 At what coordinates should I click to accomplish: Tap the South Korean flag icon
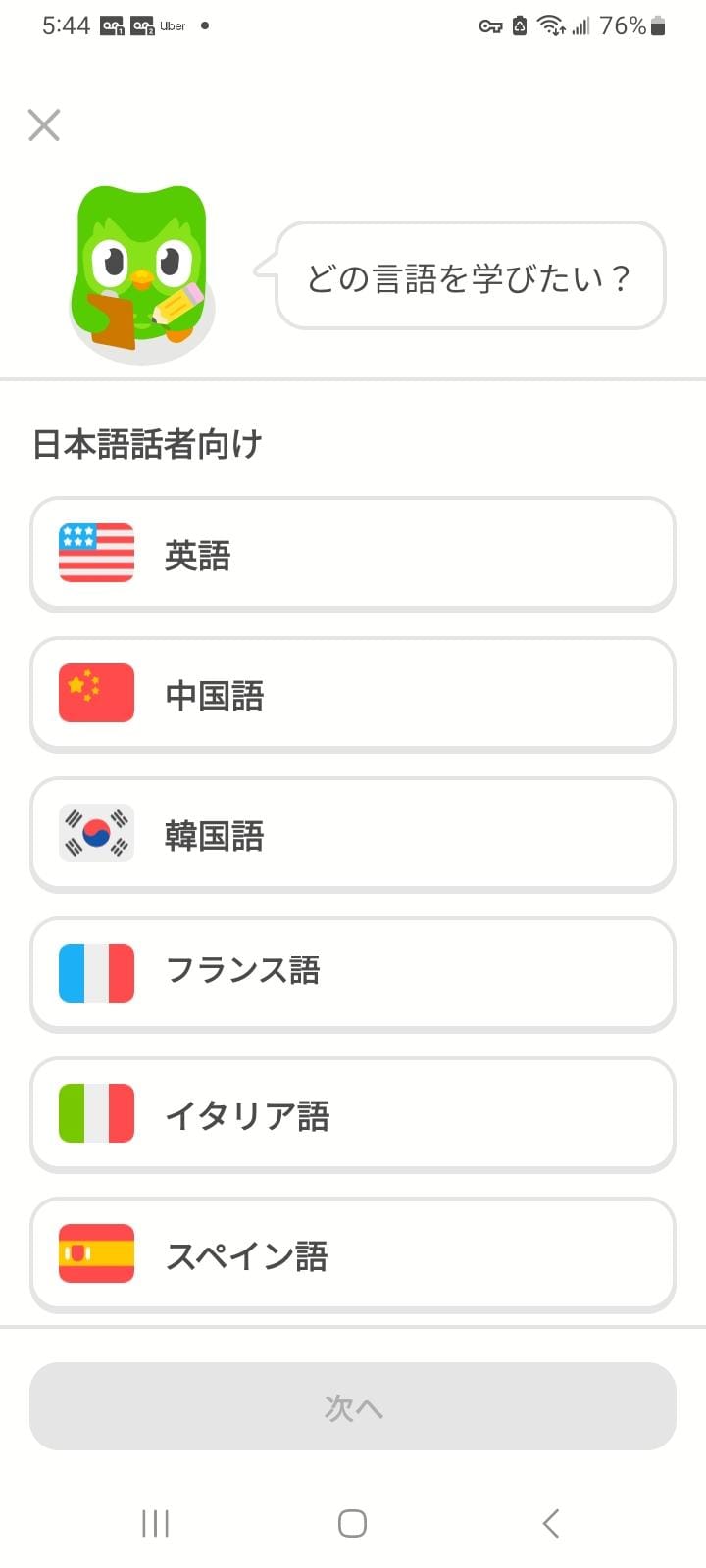95,835
